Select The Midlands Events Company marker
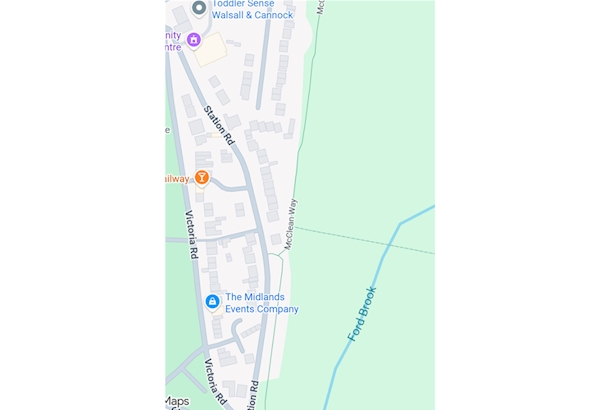Screen dimensions: 600x410 212,301
